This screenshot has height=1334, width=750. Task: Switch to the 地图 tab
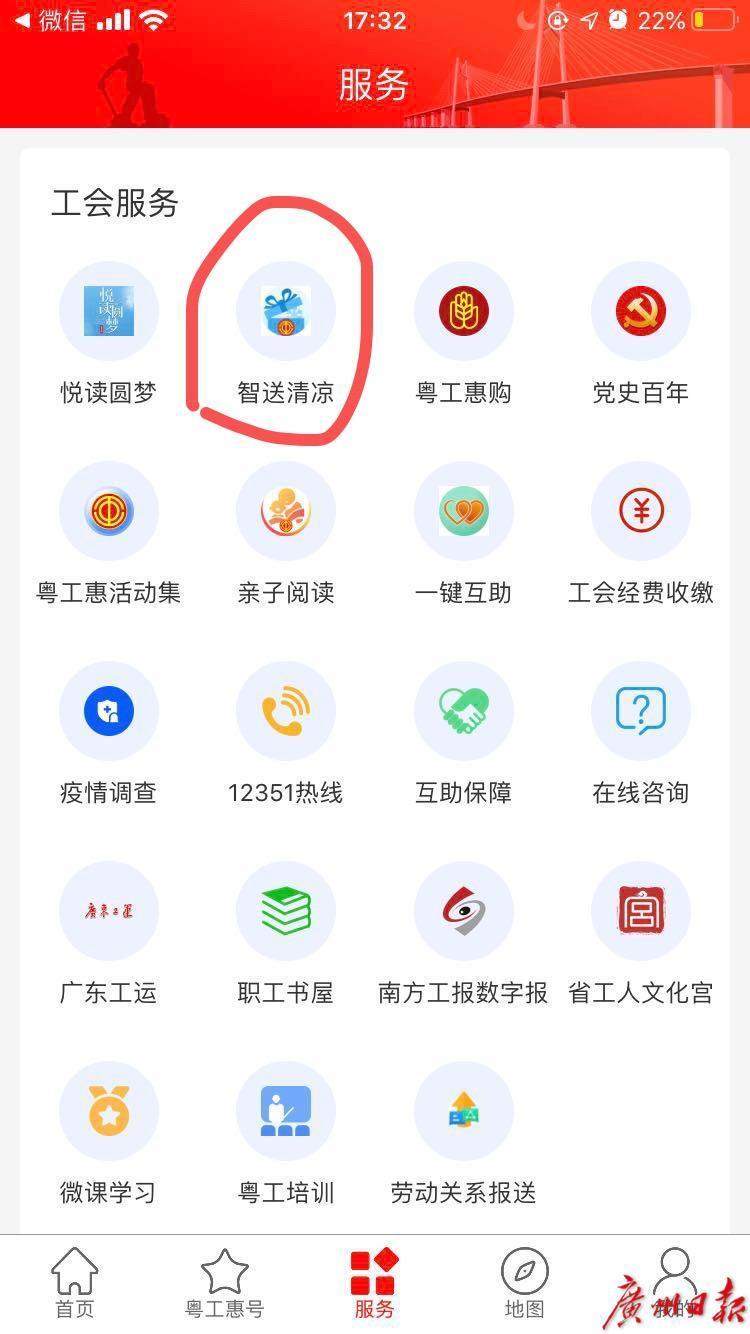(524, 1283)
